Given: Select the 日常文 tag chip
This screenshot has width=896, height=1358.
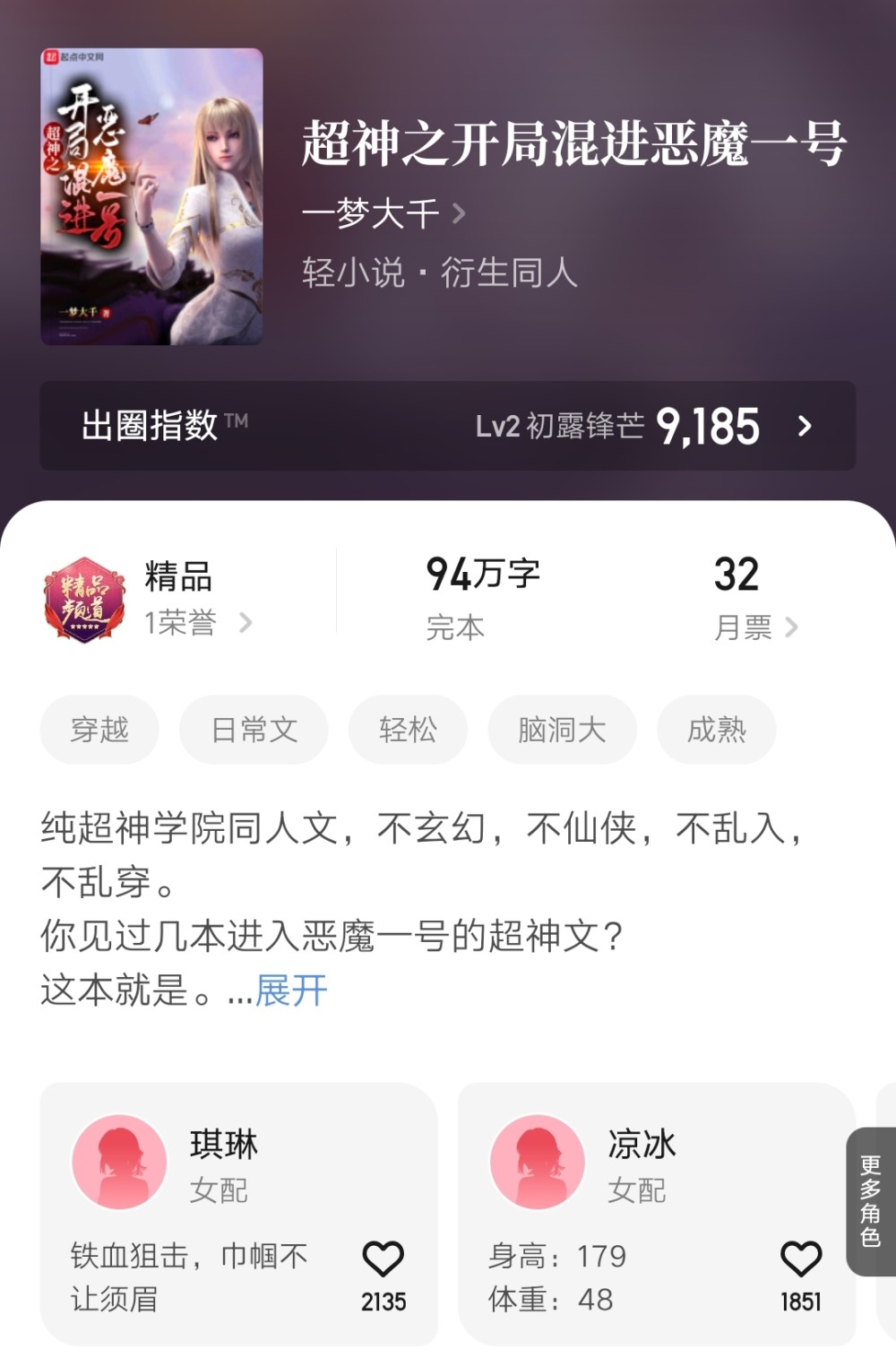Looking at the screenshot, I should point(254,730).
